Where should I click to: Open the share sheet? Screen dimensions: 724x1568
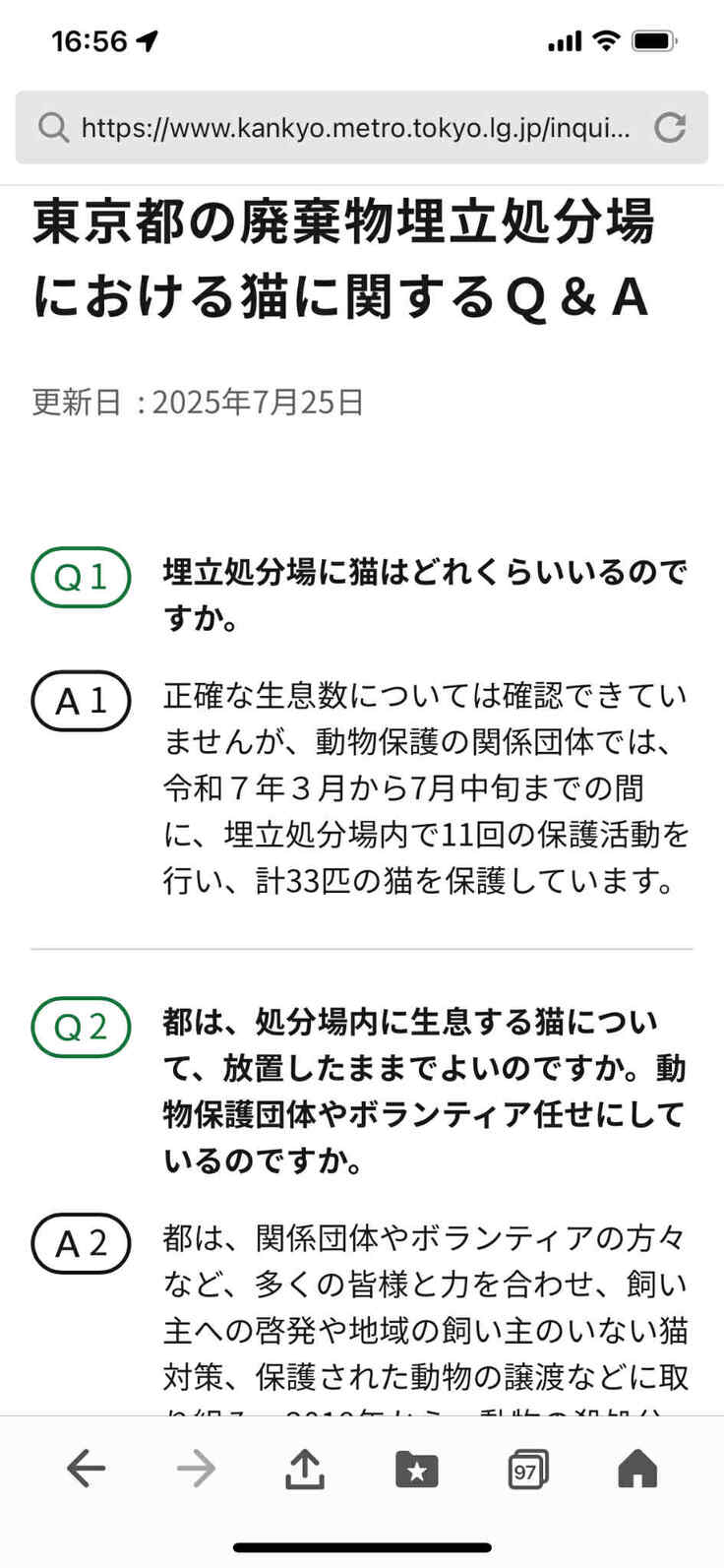point(305,1468)
